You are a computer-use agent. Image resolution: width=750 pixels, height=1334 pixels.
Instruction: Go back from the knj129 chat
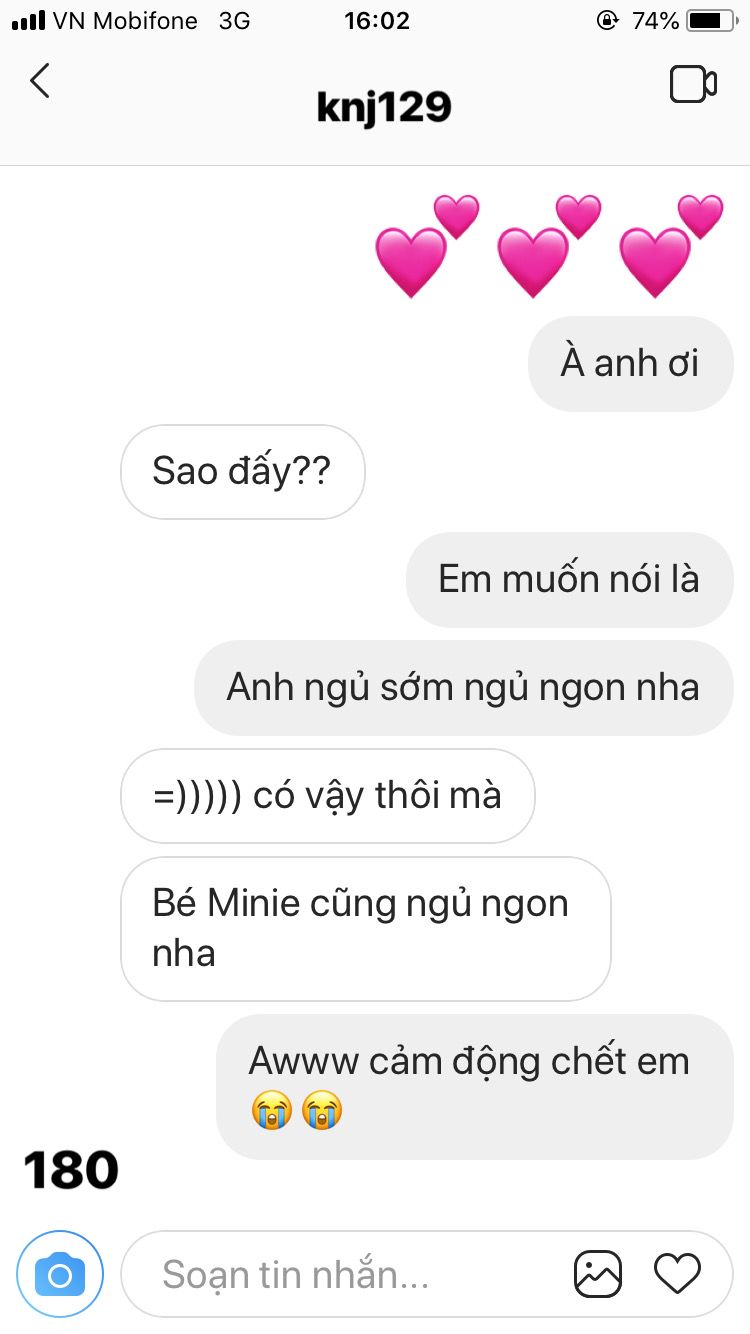[40, 82]
